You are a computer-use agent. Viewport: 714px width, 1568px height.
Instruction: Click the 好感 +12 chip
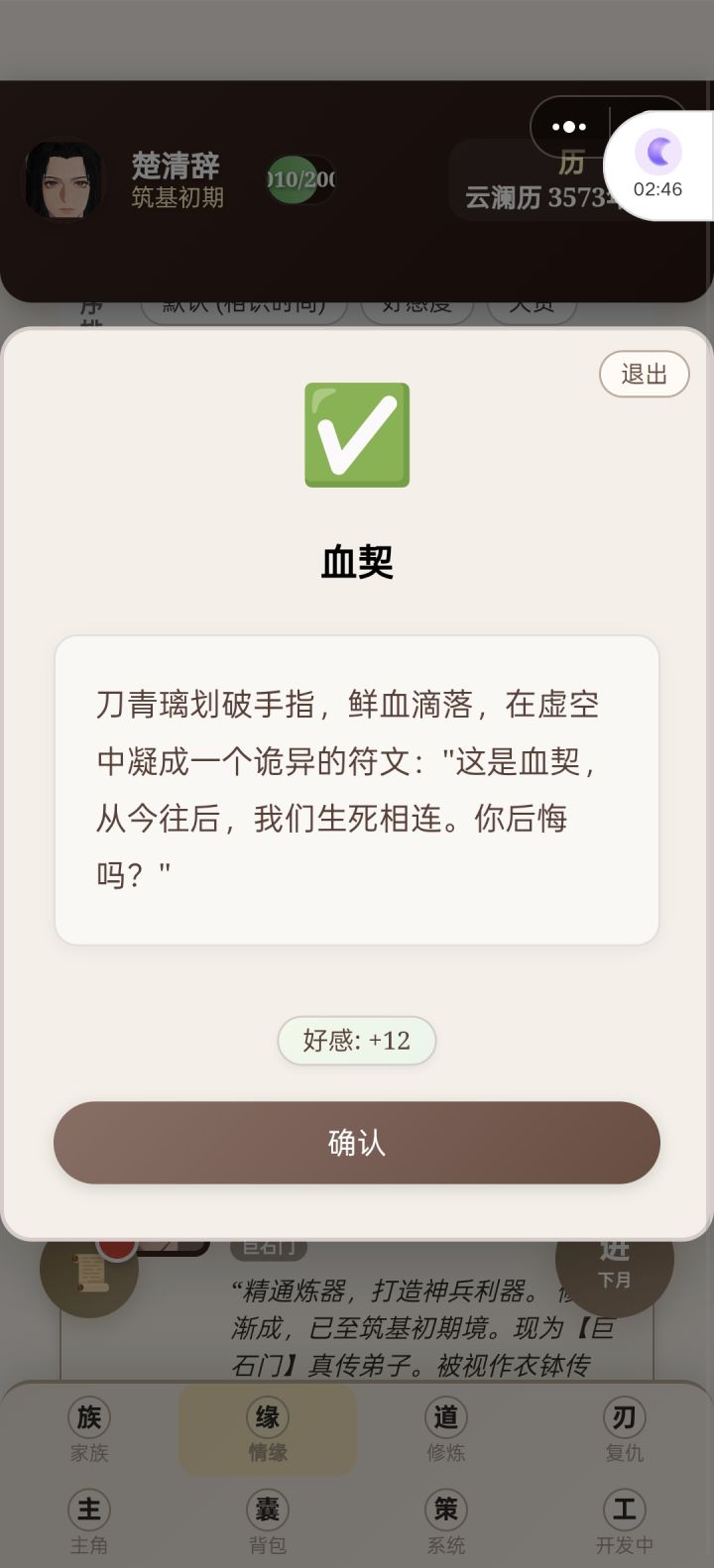(357, 1040)
